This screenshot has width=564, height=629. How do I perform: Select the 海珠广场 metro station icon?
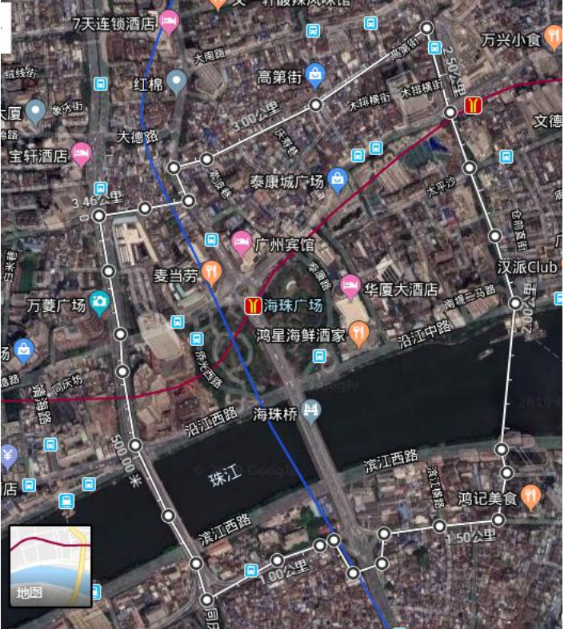[x=253, y=306]
